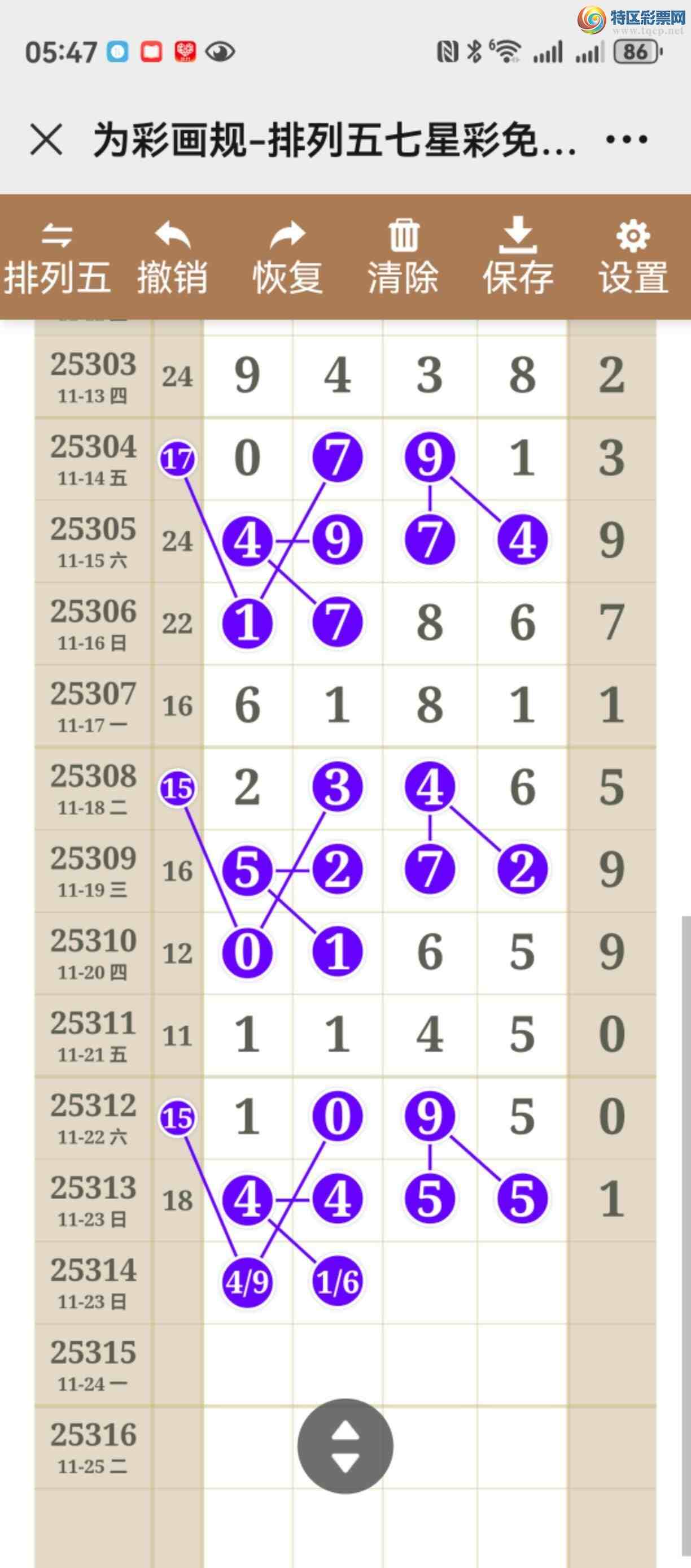Image resolution: width=691 pixels, height=1568 pixels.
Task: Clear all drawings with 清除
Action: pyautogui.click(x=403, y=258)
